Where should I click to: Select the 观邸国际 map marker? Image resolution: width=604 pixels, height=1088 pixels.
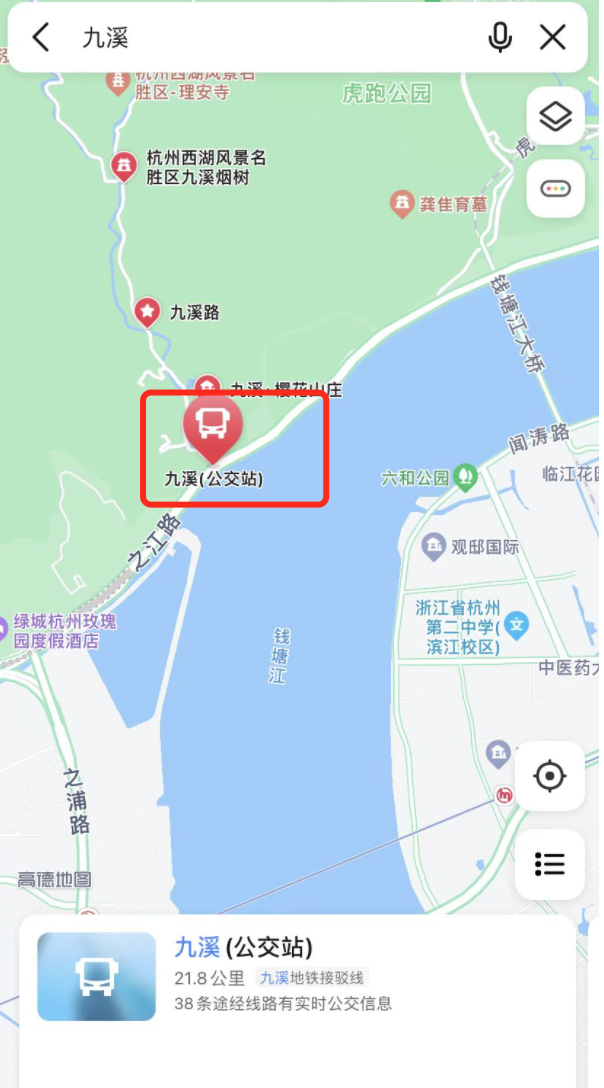tap(434, 546)
